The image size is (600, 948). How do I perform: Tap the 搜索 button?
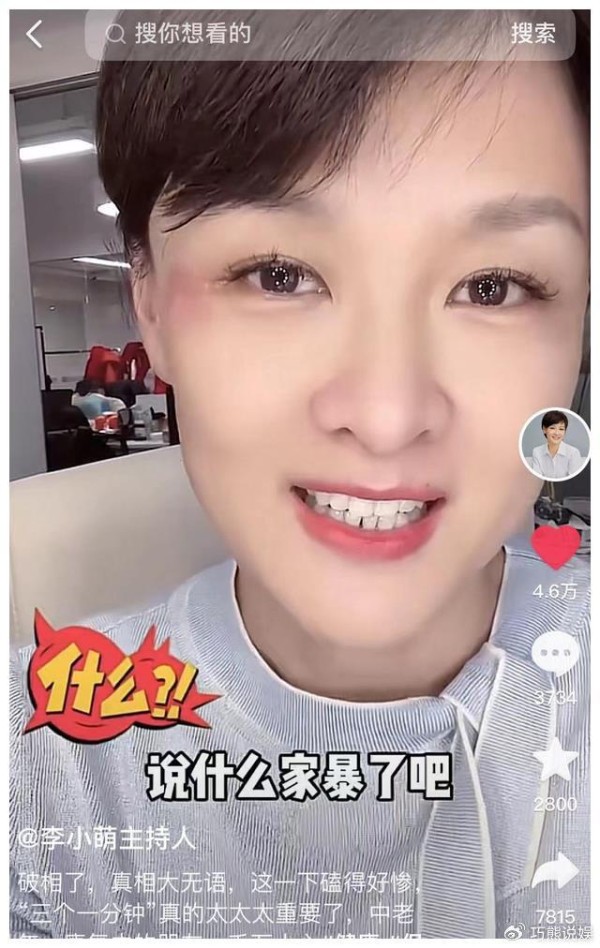pos(533,34)
